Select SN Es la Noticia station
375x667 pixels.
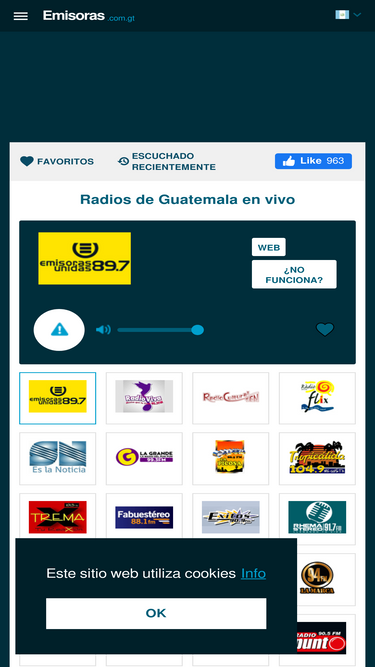57,459
